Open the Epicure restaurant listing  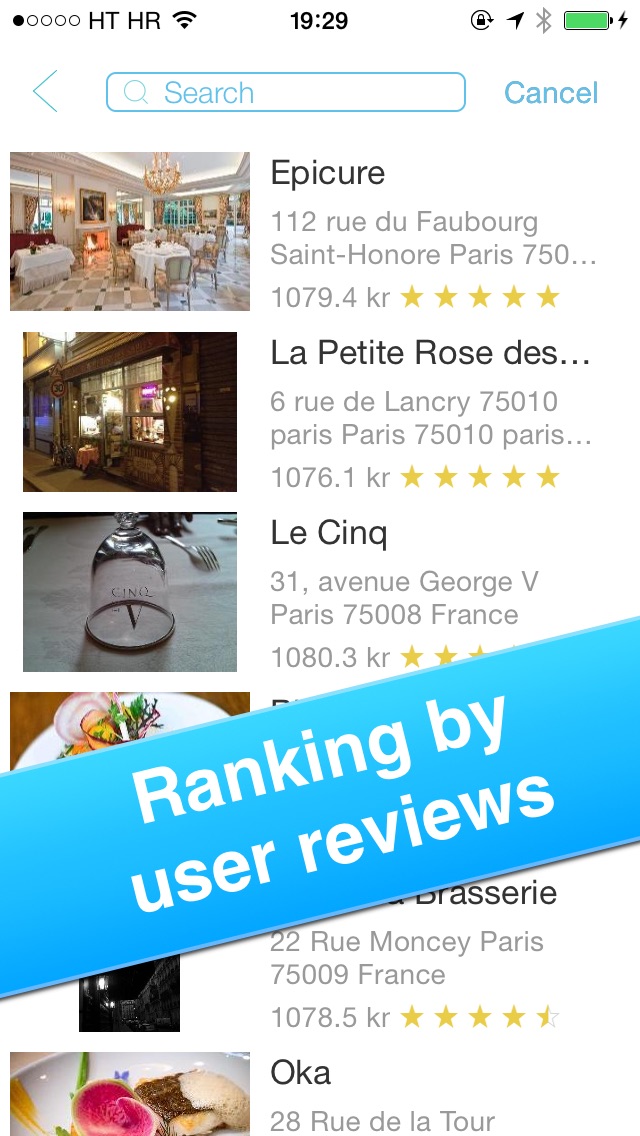click(320, 231)
